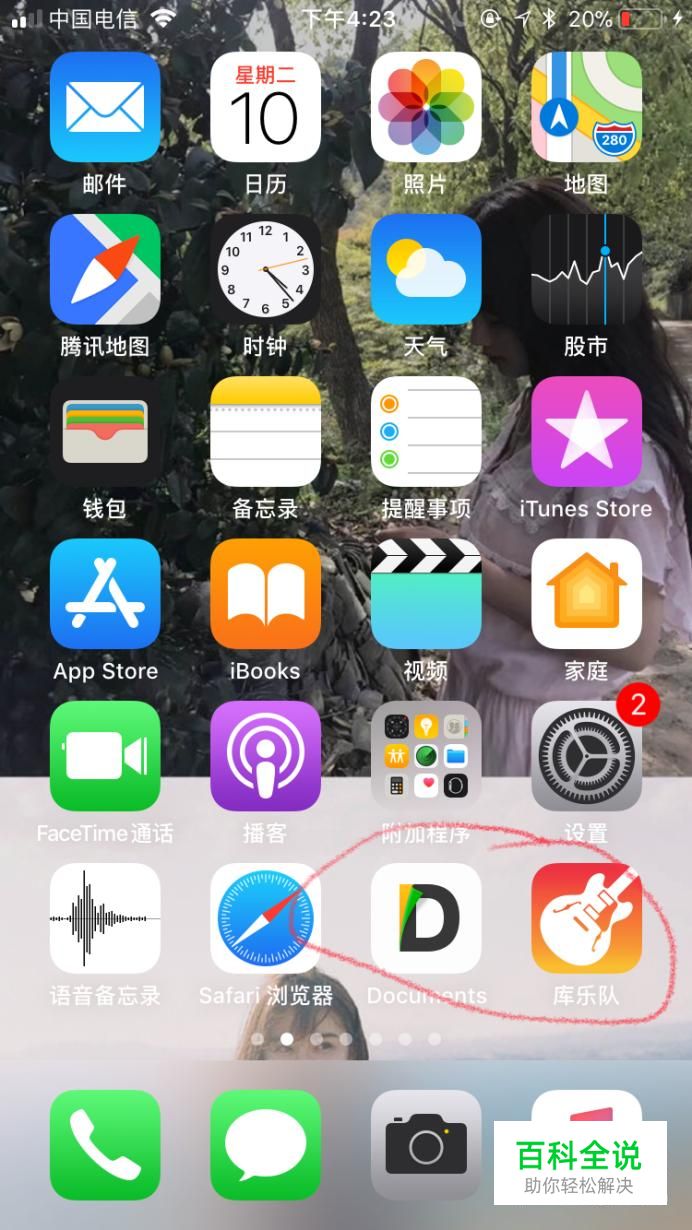Open the 股市 stocks app

coord(586,269)
